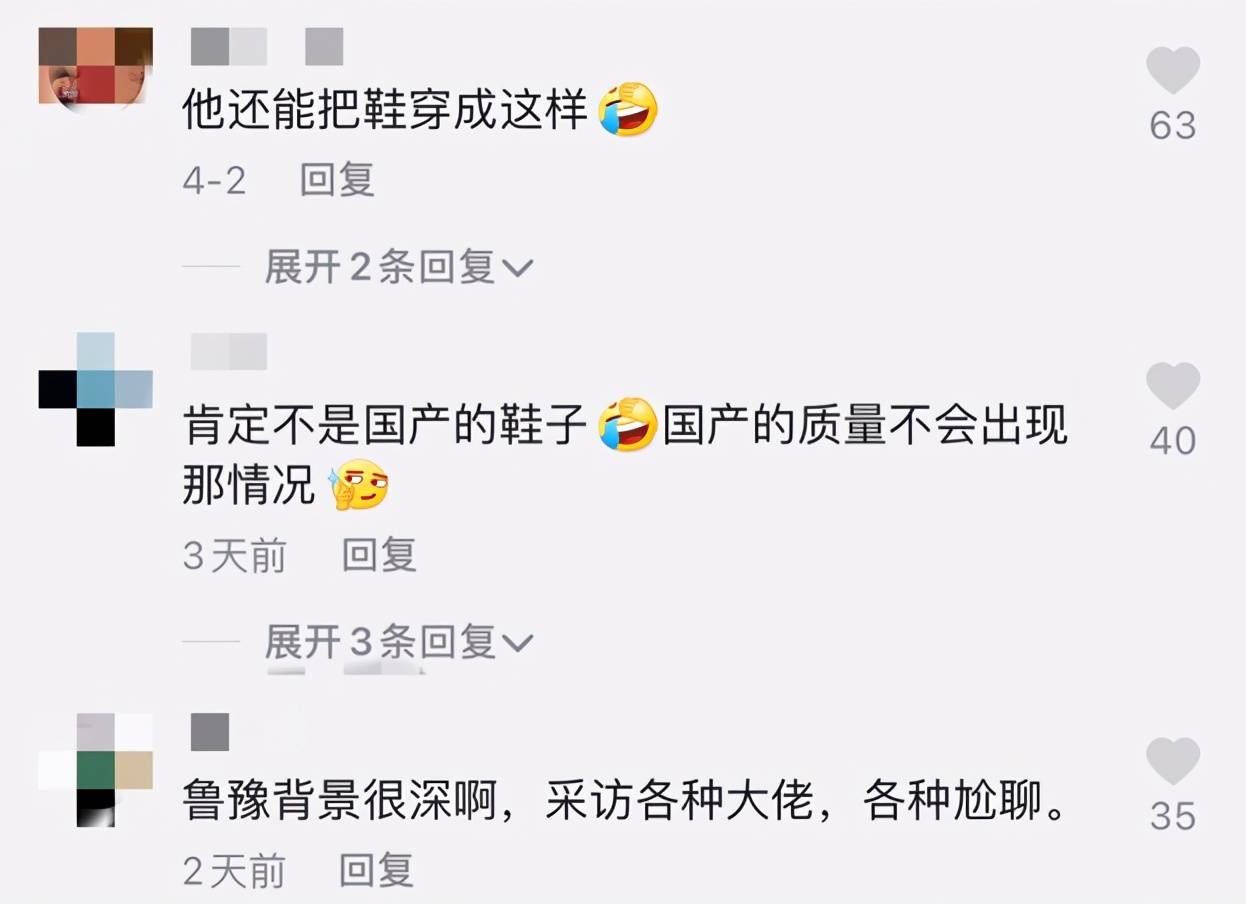Like the comment 他还能把鞋穿成这样
This screenshot has height=904, width=1246.
click(1172, 72)
